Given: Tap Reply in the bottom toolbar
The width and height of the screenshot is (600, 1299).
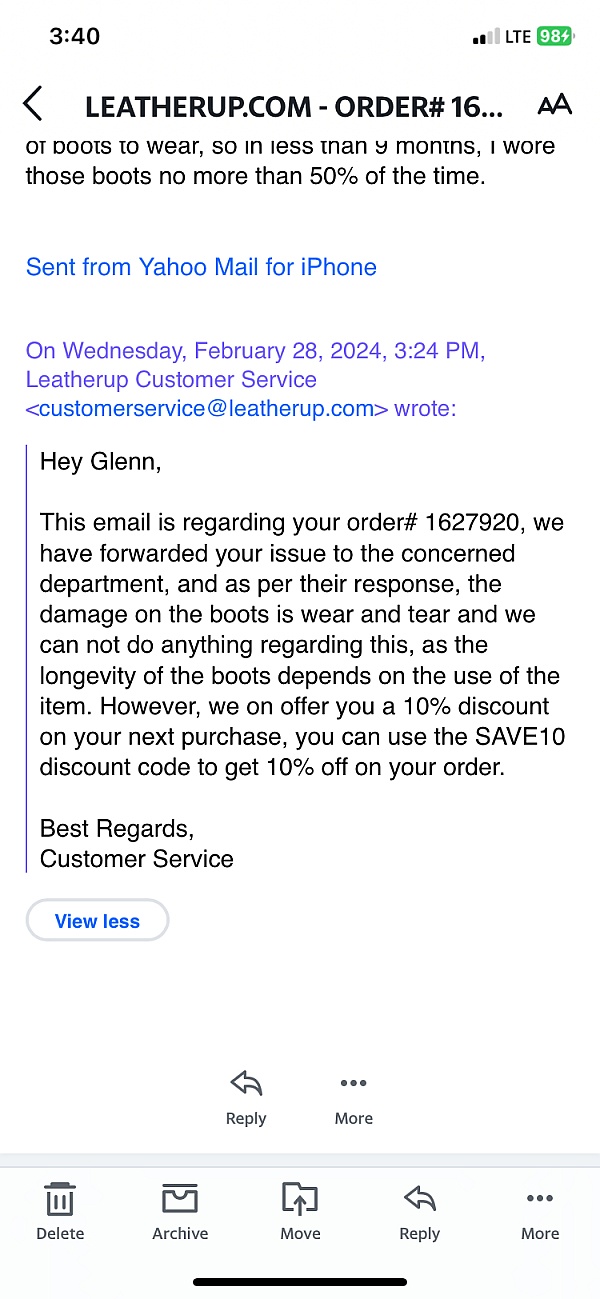Looking at the screenshot, I should click(420, 1211).
